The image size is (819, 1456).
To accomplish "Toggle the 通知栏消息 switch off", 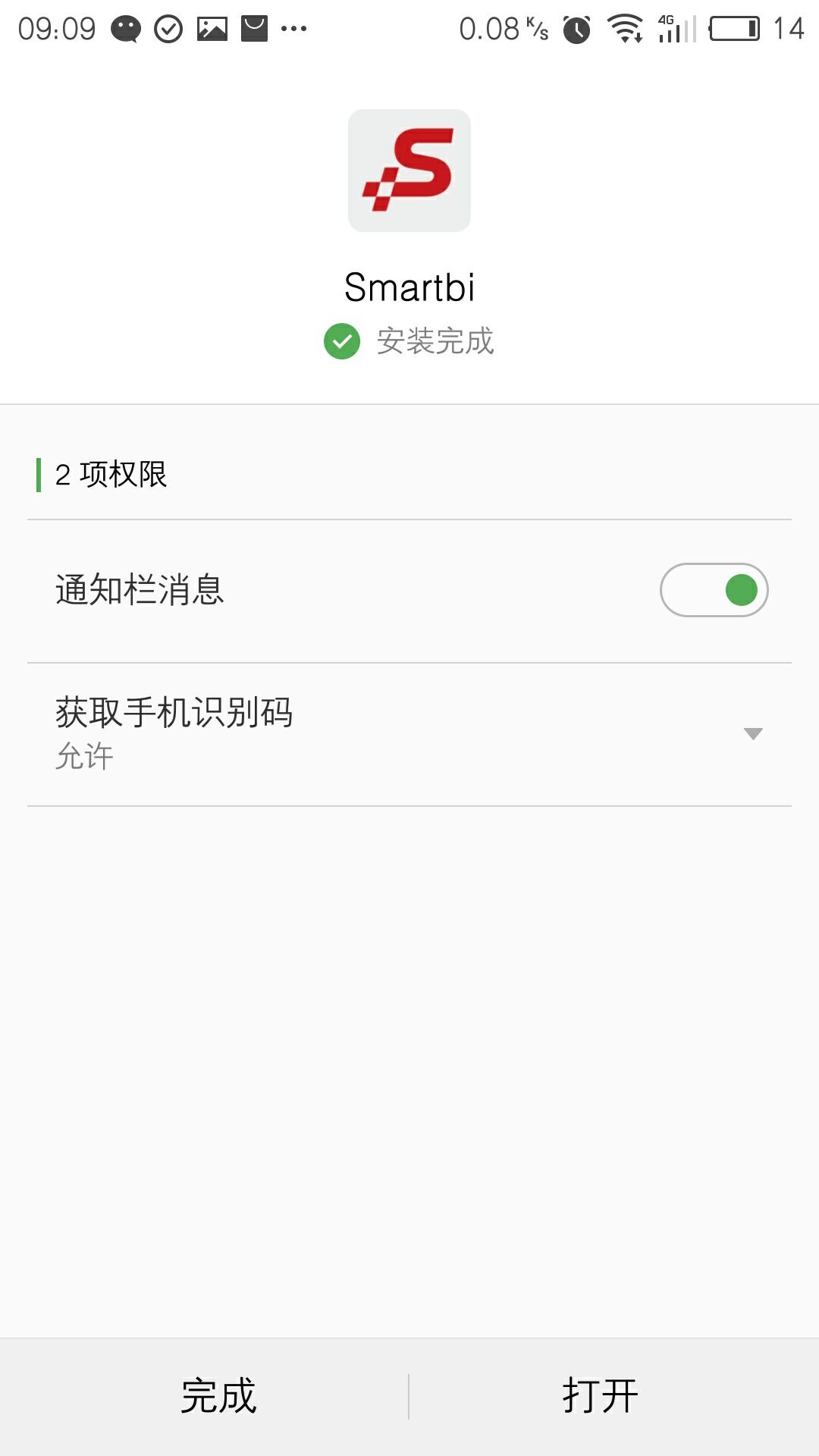I will pos(714,590).
